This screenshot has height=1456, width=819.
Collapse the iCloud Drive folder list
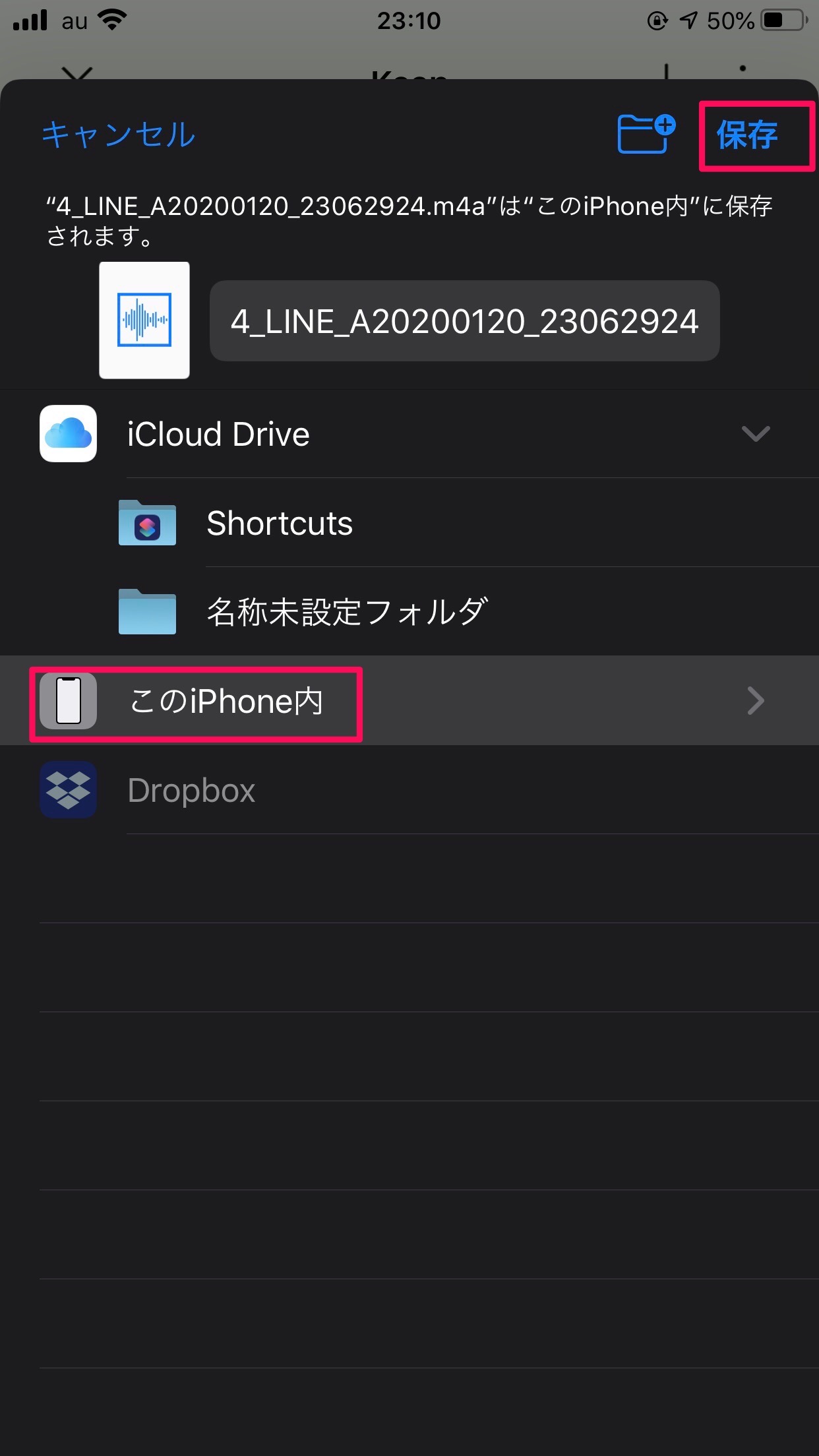(x=756, y=433)
